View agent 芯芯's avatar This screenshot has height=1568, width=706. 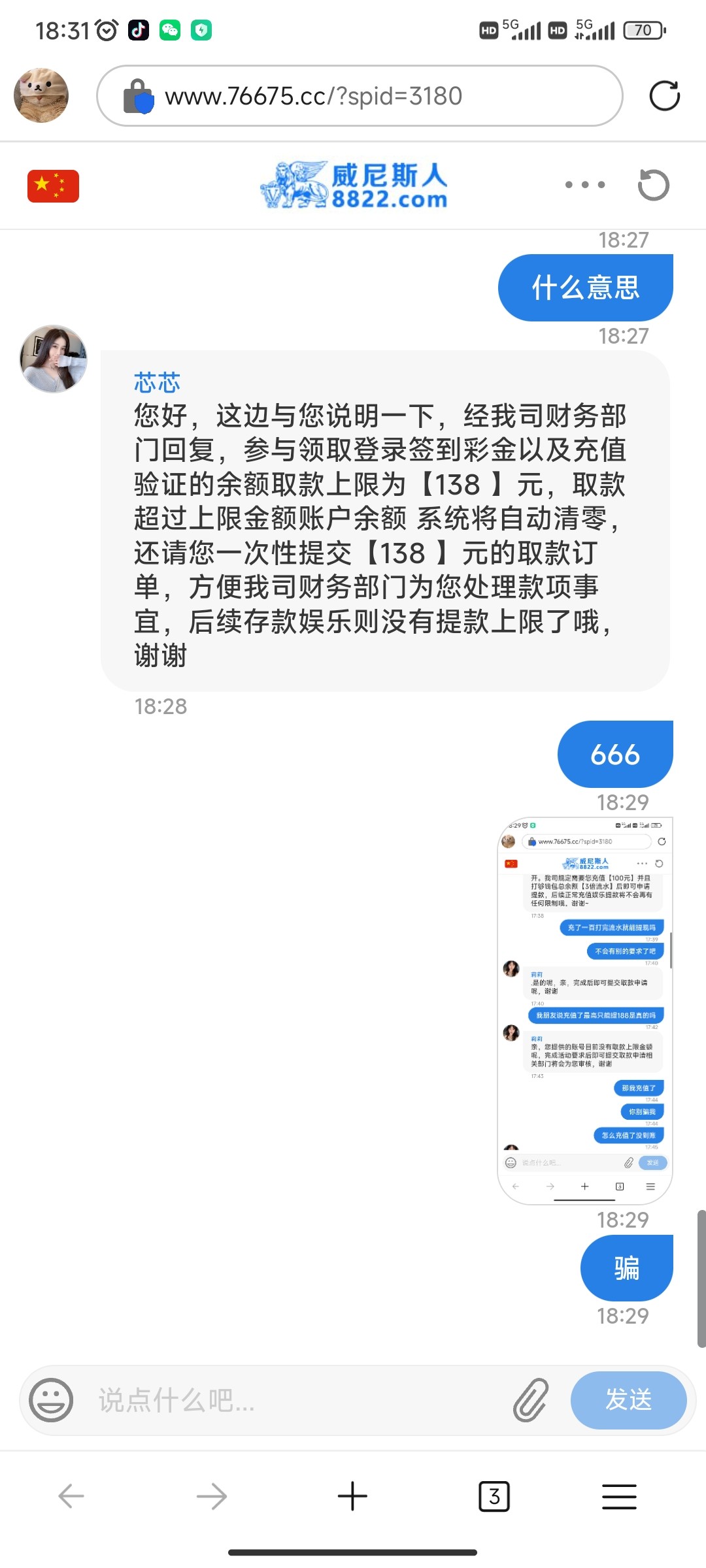tap(54, 359)
